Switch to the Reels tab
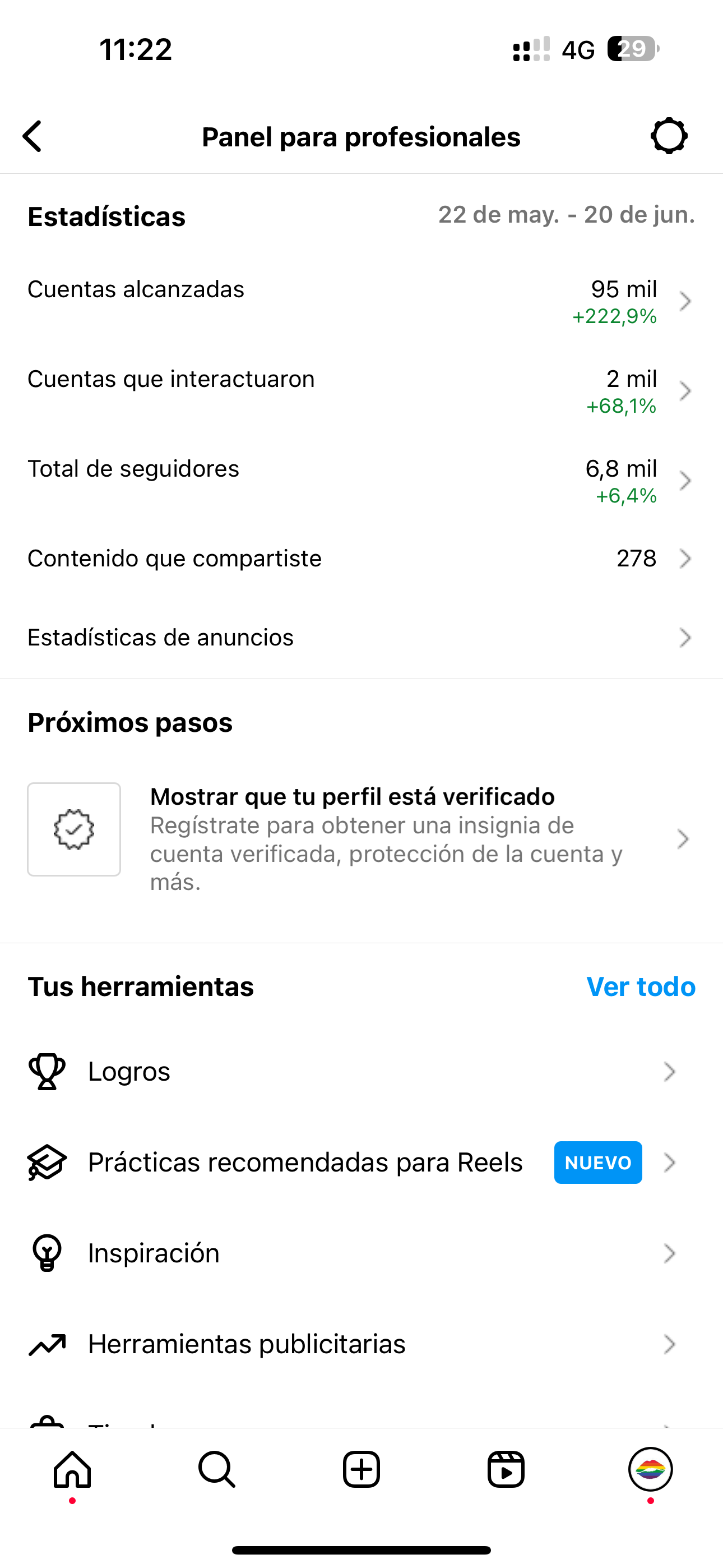This screenshot has height=1568, width=723. 506,1469
